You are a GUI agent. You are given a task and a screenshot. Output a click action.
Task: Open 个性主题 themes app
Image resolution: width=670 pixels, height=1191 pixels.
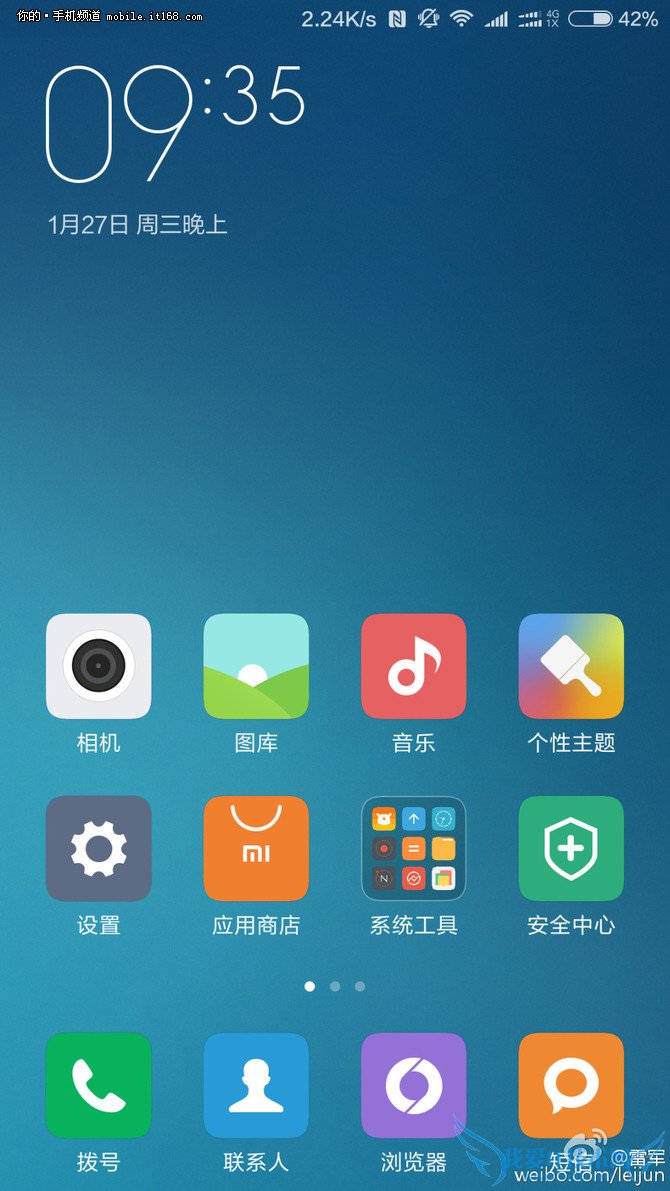571,666
